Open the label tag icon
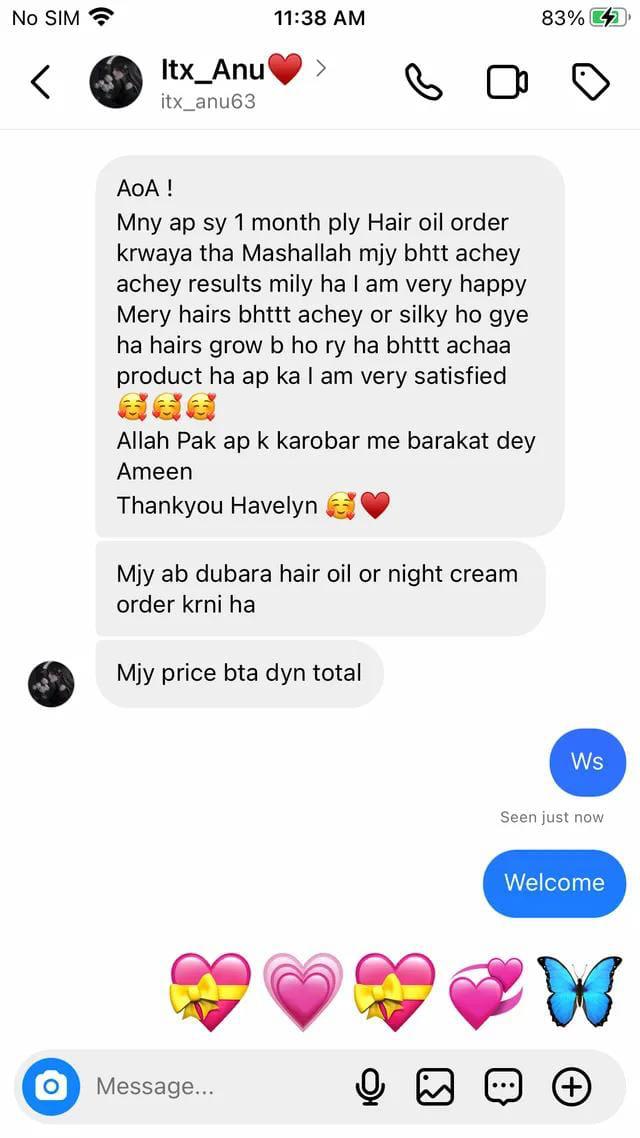Viewport: 640px width, 1138px height. point(590,82)
